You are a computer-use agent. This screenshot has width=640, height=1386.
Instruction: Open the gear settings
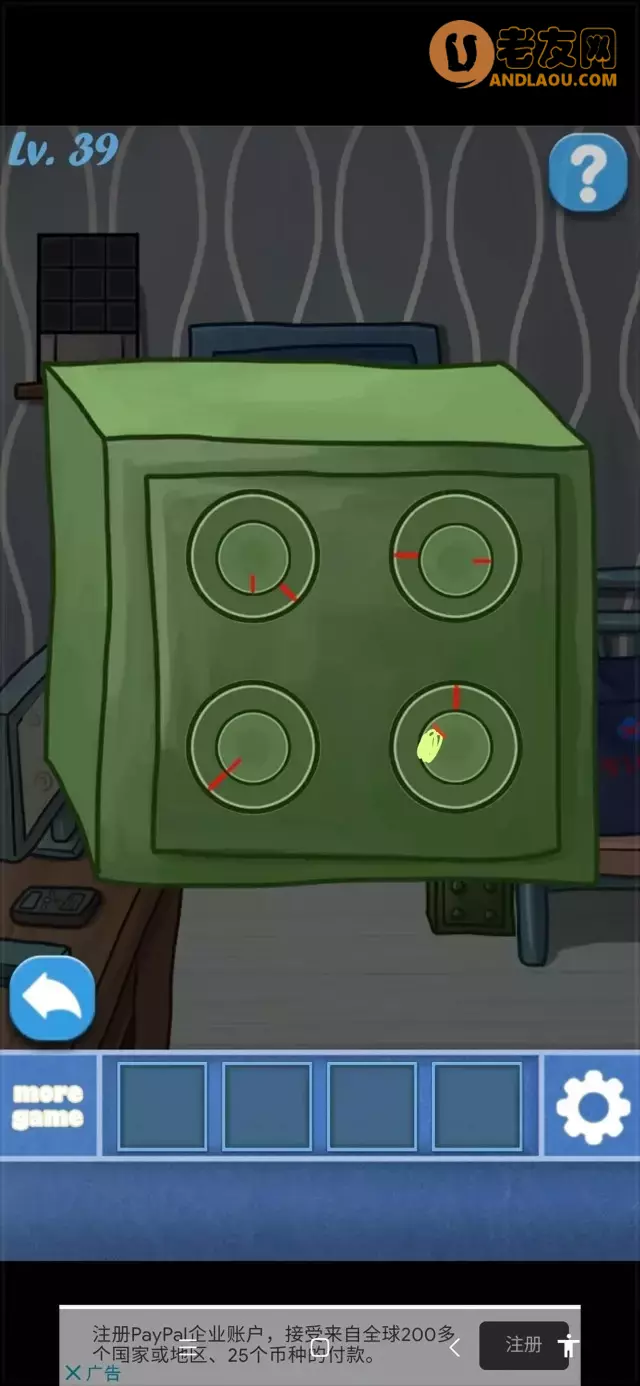click(x=592, y=1105)
